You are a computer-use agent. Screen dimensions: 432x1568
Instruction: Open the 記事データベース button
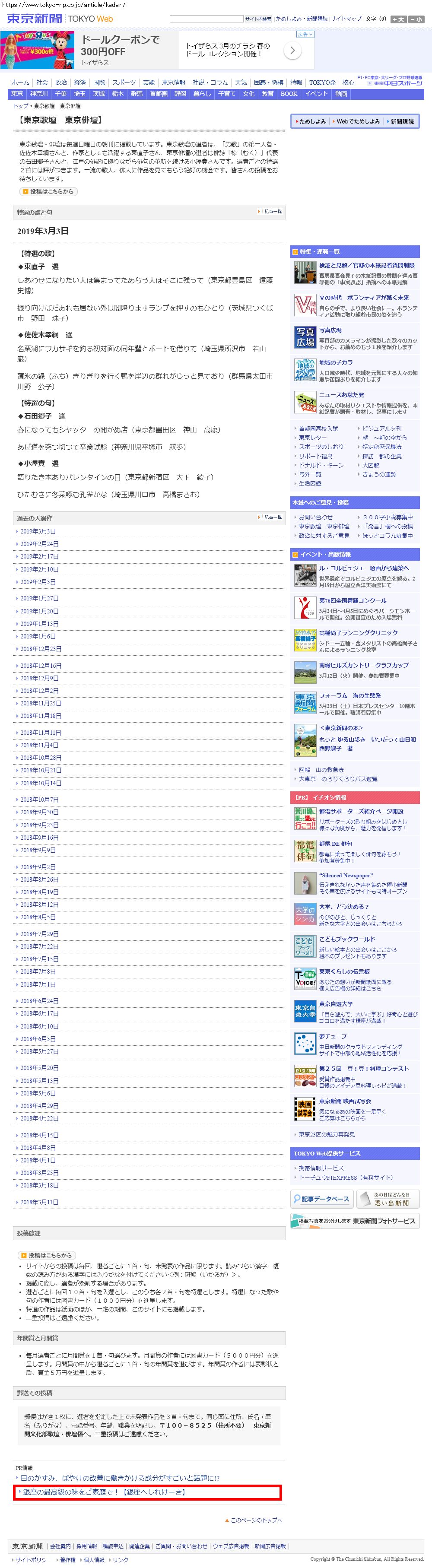321,1199
